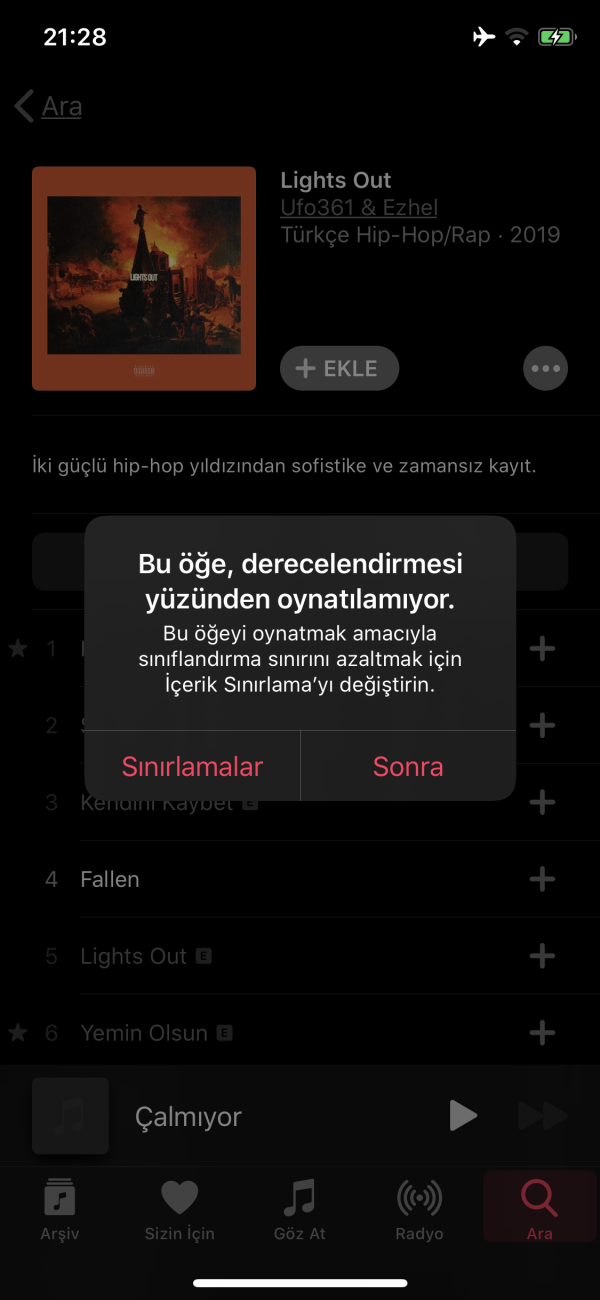Screen dimensions: 600x1300
Task: Switch to the Arşiv tab
Action: pos(60,1208)
